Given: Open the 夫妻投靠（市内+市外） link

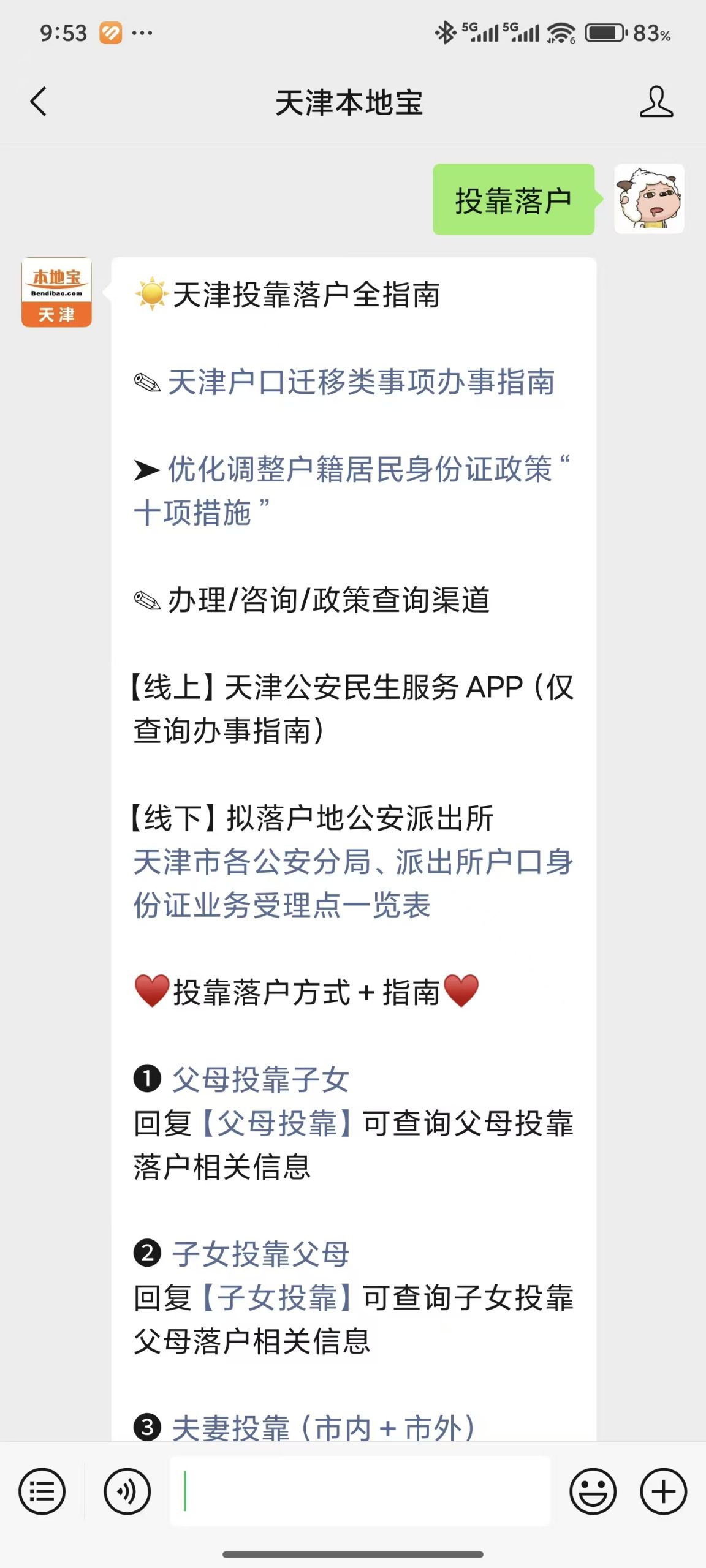Looking at the screenshot, I should pos(324,1427).
